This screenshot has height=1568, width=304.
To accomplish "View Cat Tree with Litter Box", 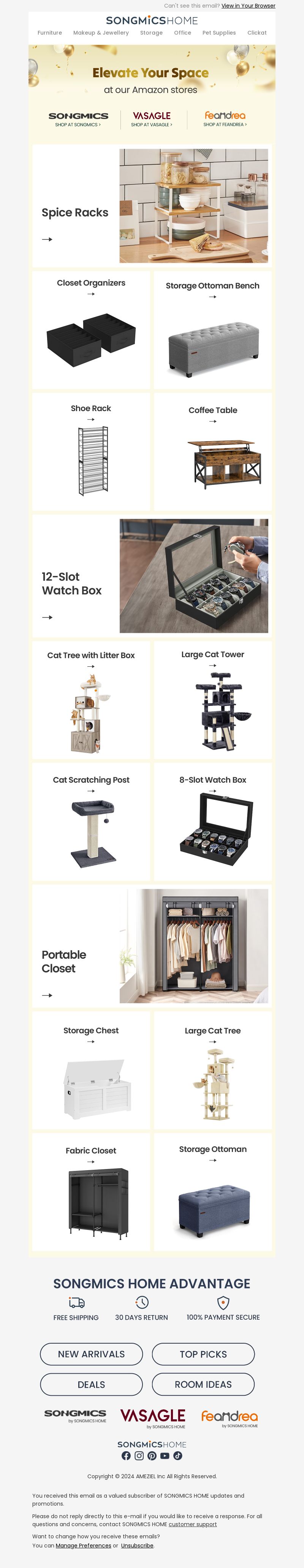I will click(x=91, y=699).
